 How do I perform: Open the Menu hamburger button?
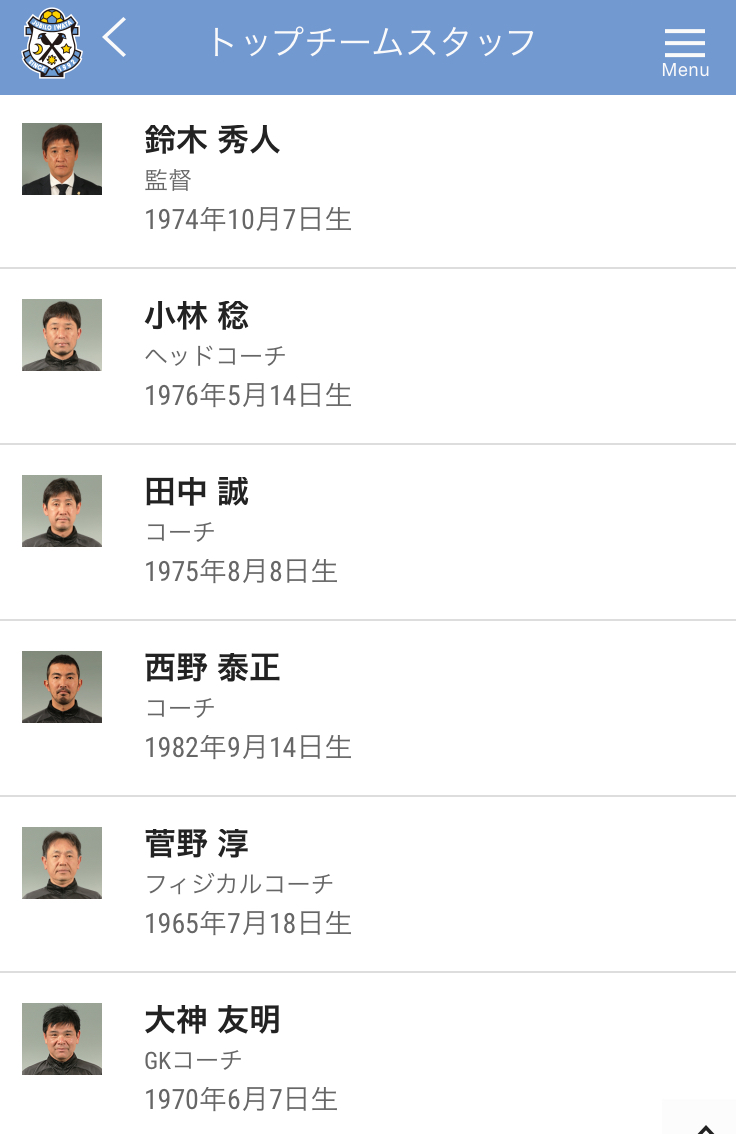[685, 50]
